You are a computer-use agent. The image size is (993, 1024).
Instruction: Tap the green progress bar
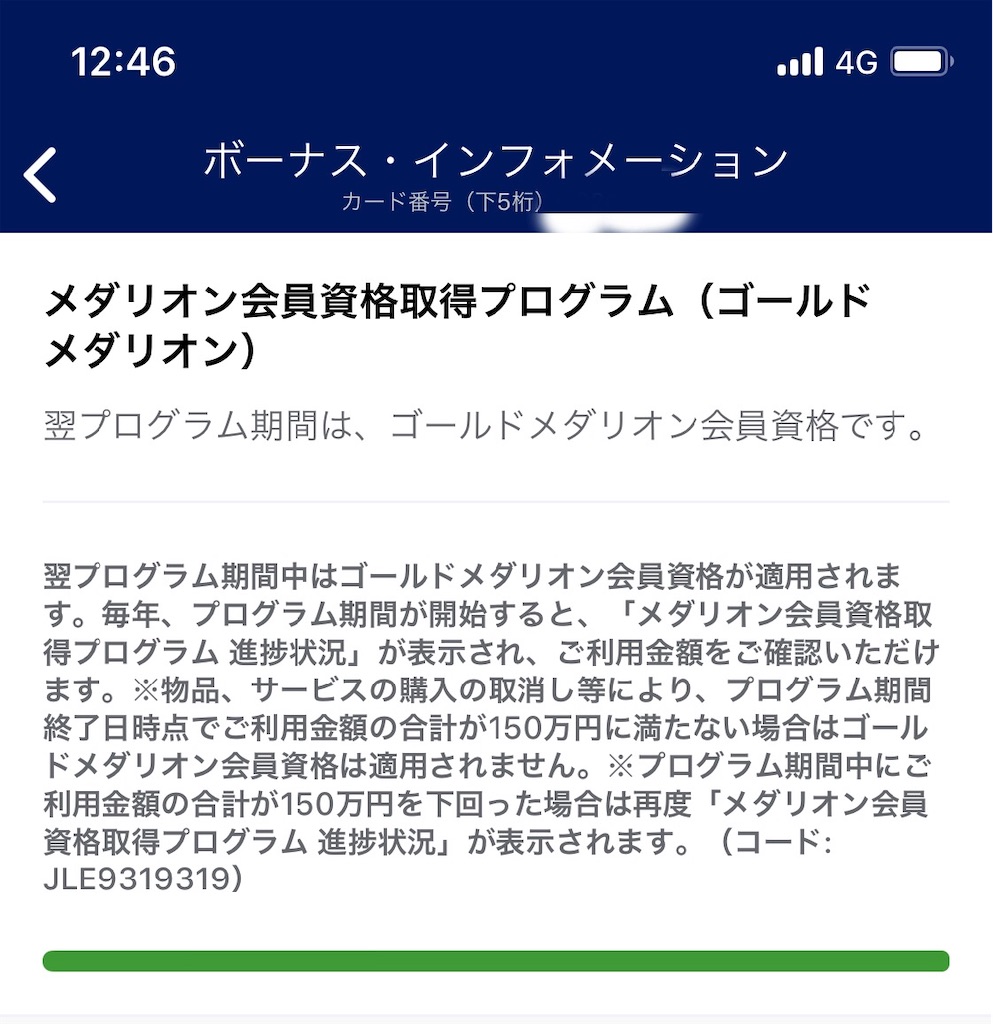pyautogui.click(x=496, y=960)
